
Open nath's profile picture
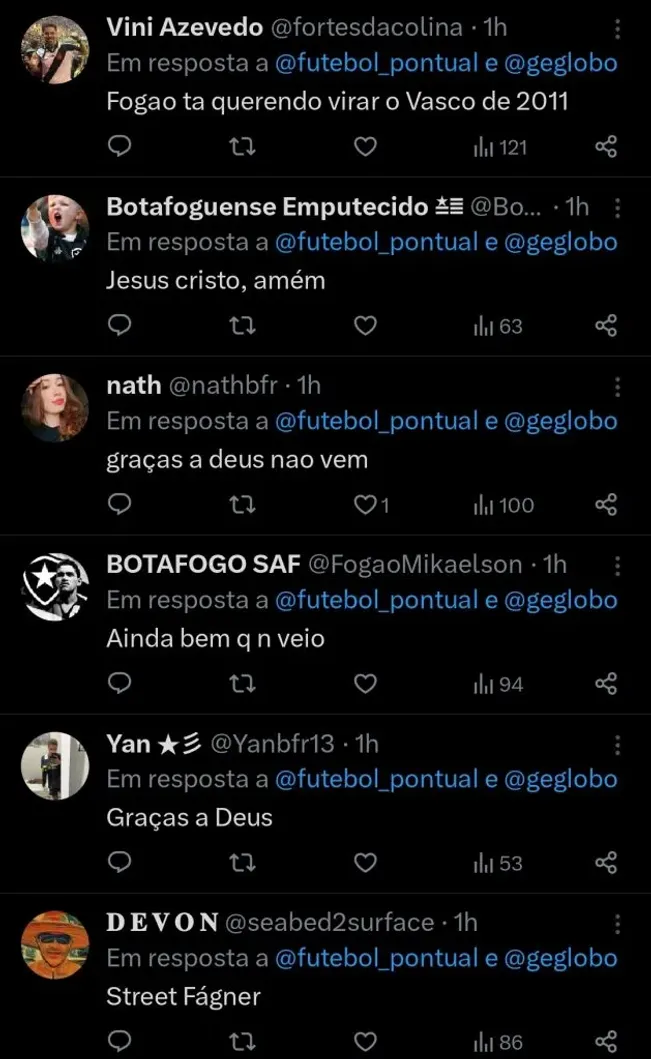pos(55,408)
